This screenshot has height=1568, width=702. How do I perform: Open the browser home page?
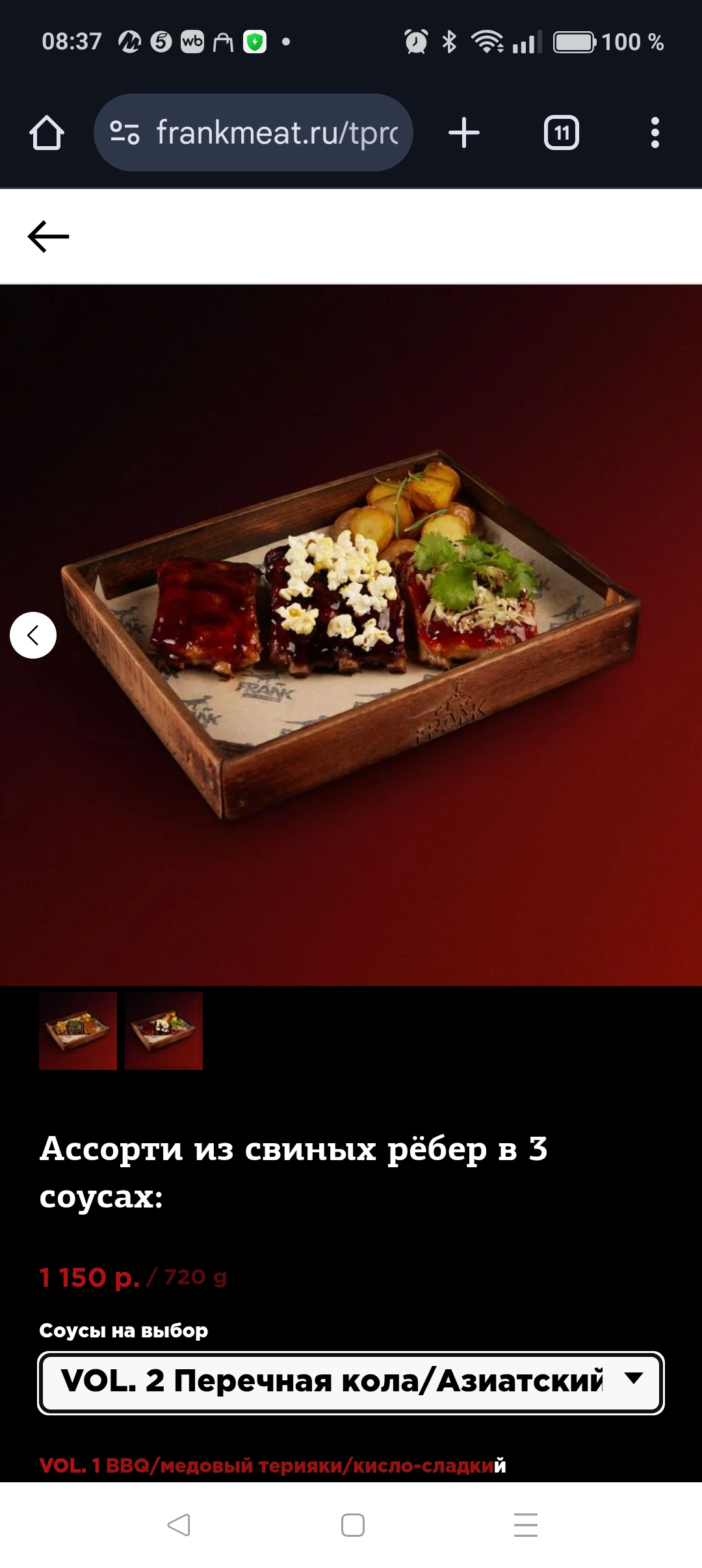point(47,133)
